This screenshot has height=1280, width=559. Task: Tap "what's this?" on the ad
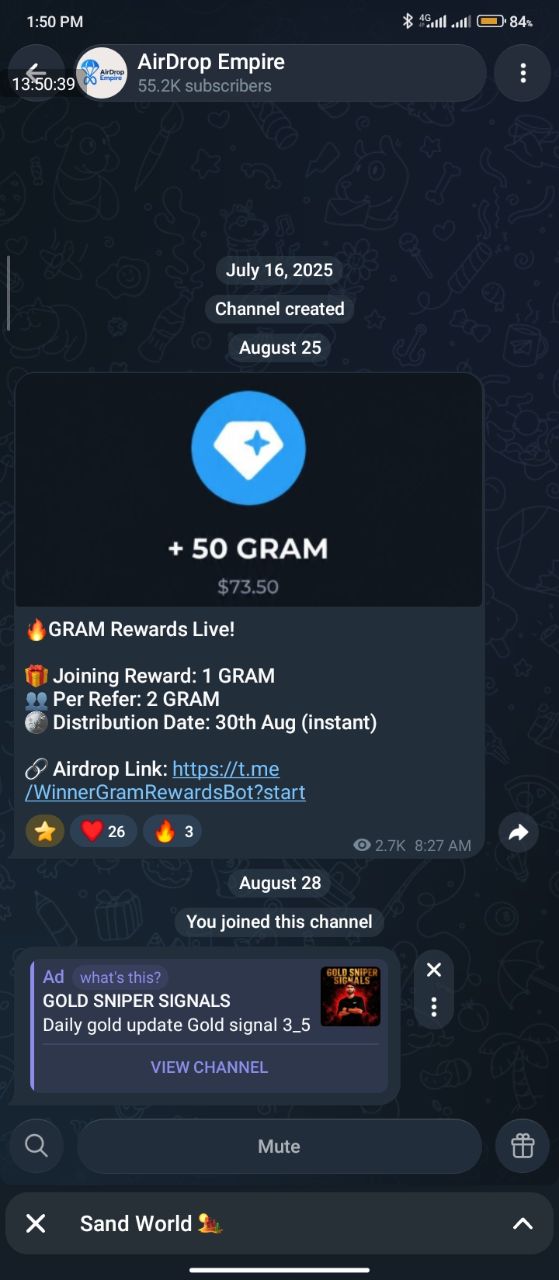point(120,977)
